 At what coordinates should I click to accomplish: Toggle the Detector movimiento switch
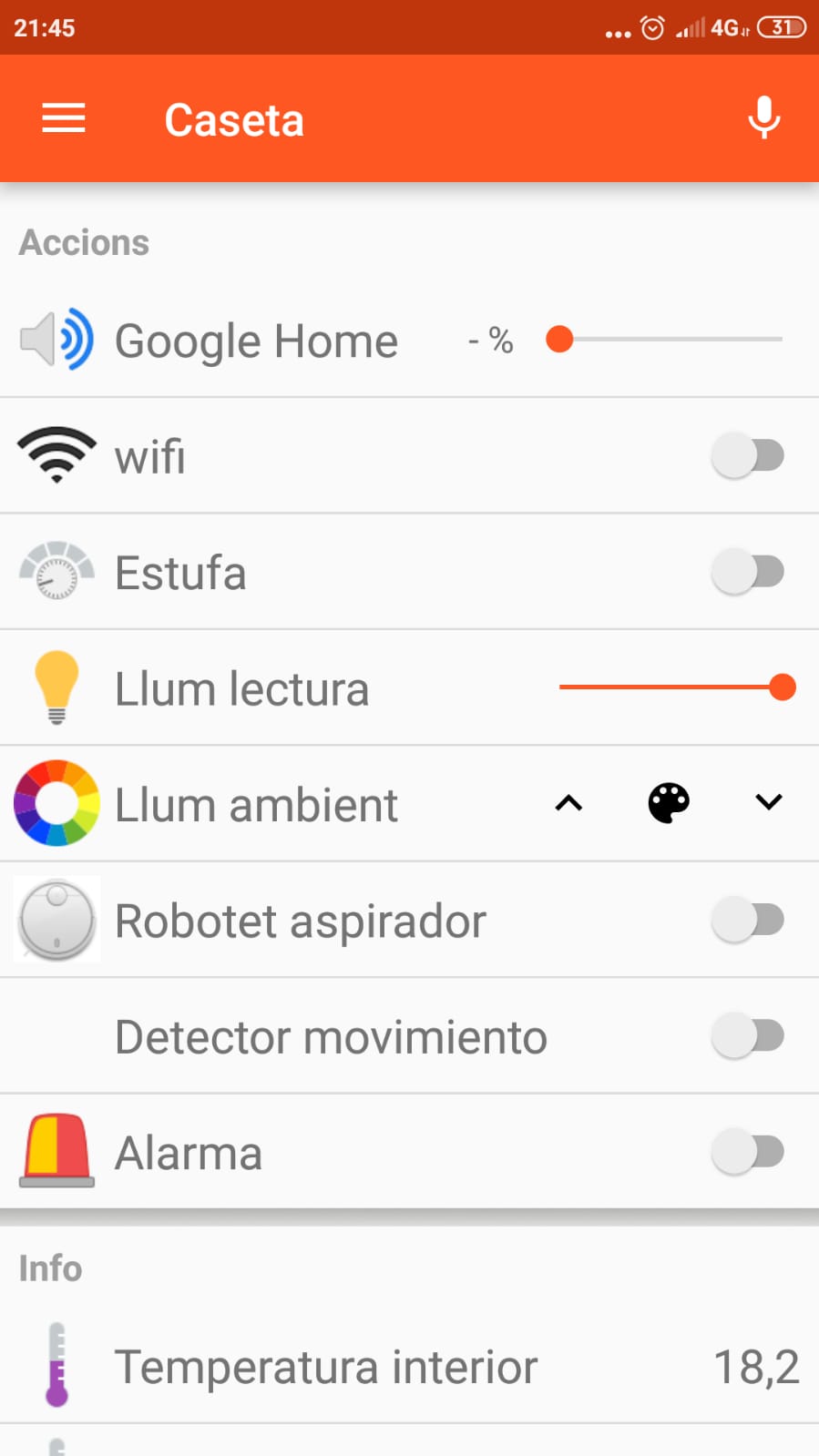(x=748, y=1036)
